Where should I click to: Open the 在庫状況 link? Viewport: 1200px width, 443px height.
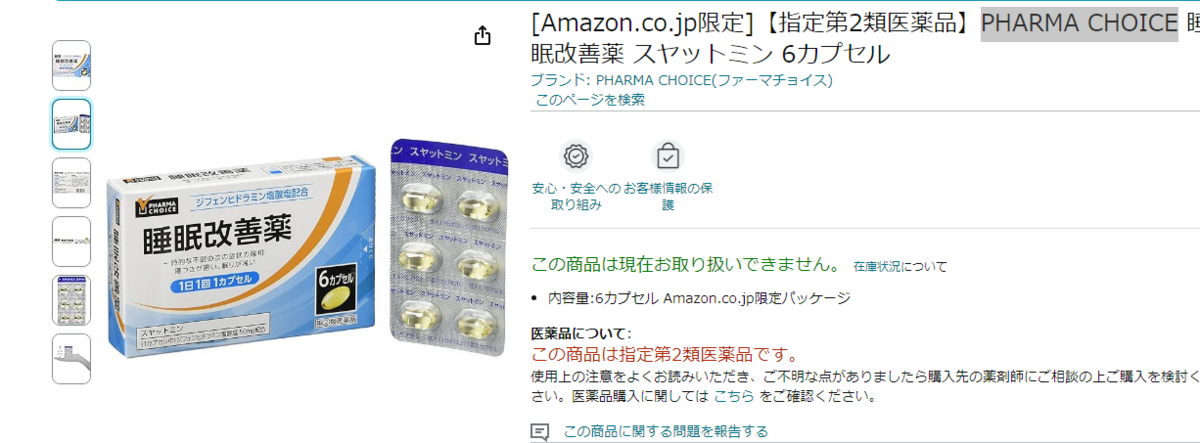[x=879, y=267]
